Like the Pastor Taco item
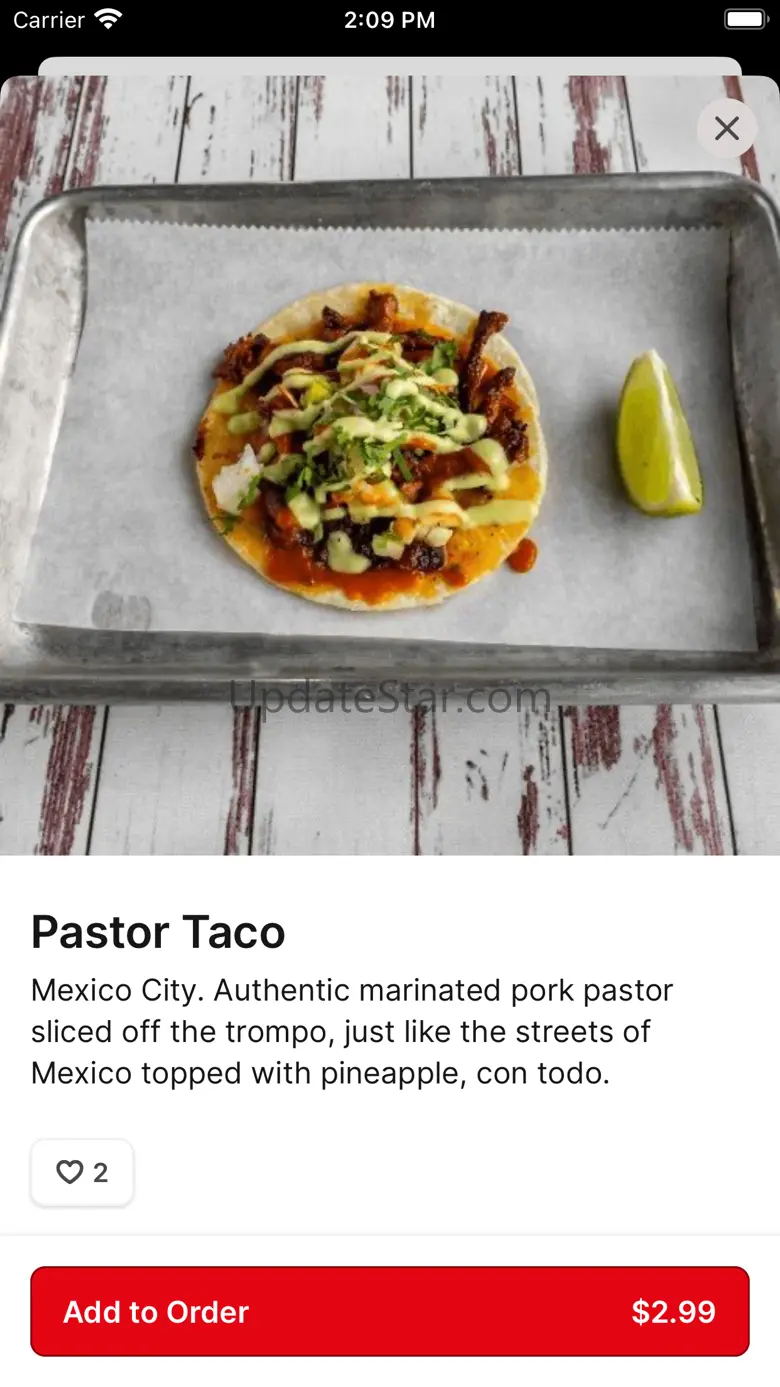 [82, 1172]
